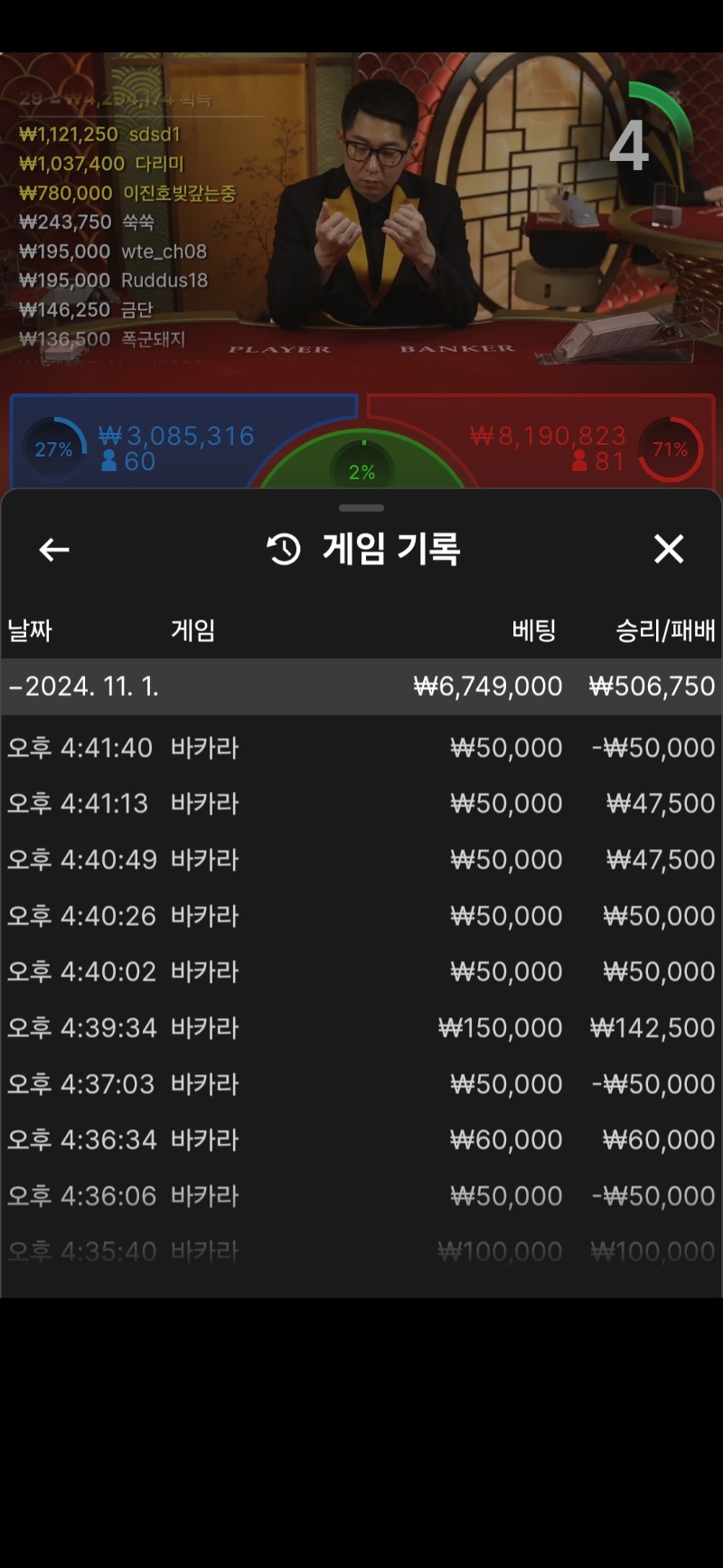This screenshot has width=723, height=1568.
Task: Close the 게임 기록 panel
Action: point(669,549)
